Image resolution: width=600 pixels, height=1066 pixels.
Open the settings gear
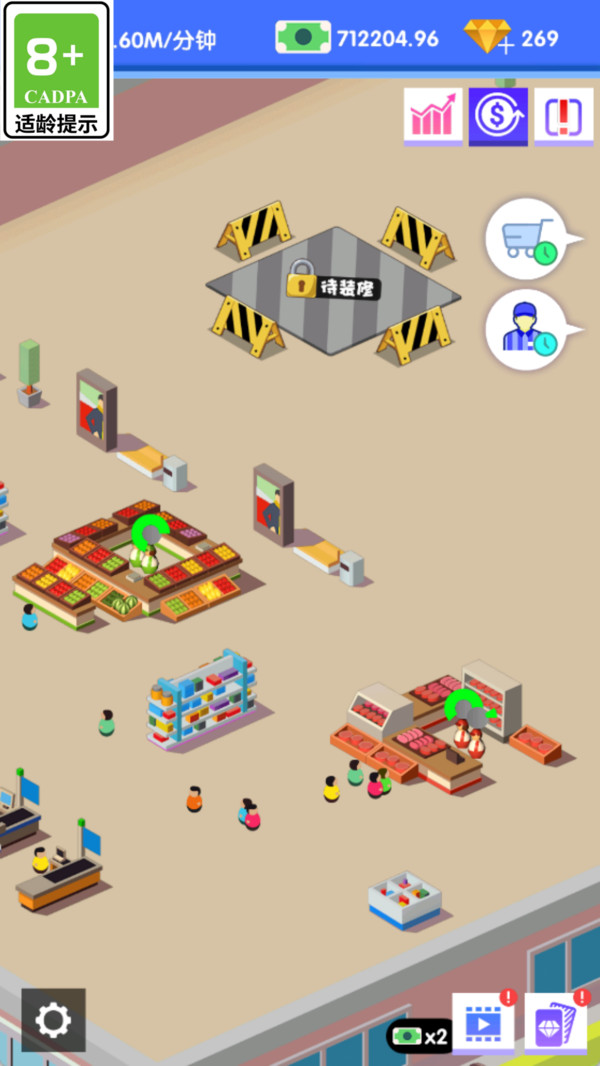53,1020
